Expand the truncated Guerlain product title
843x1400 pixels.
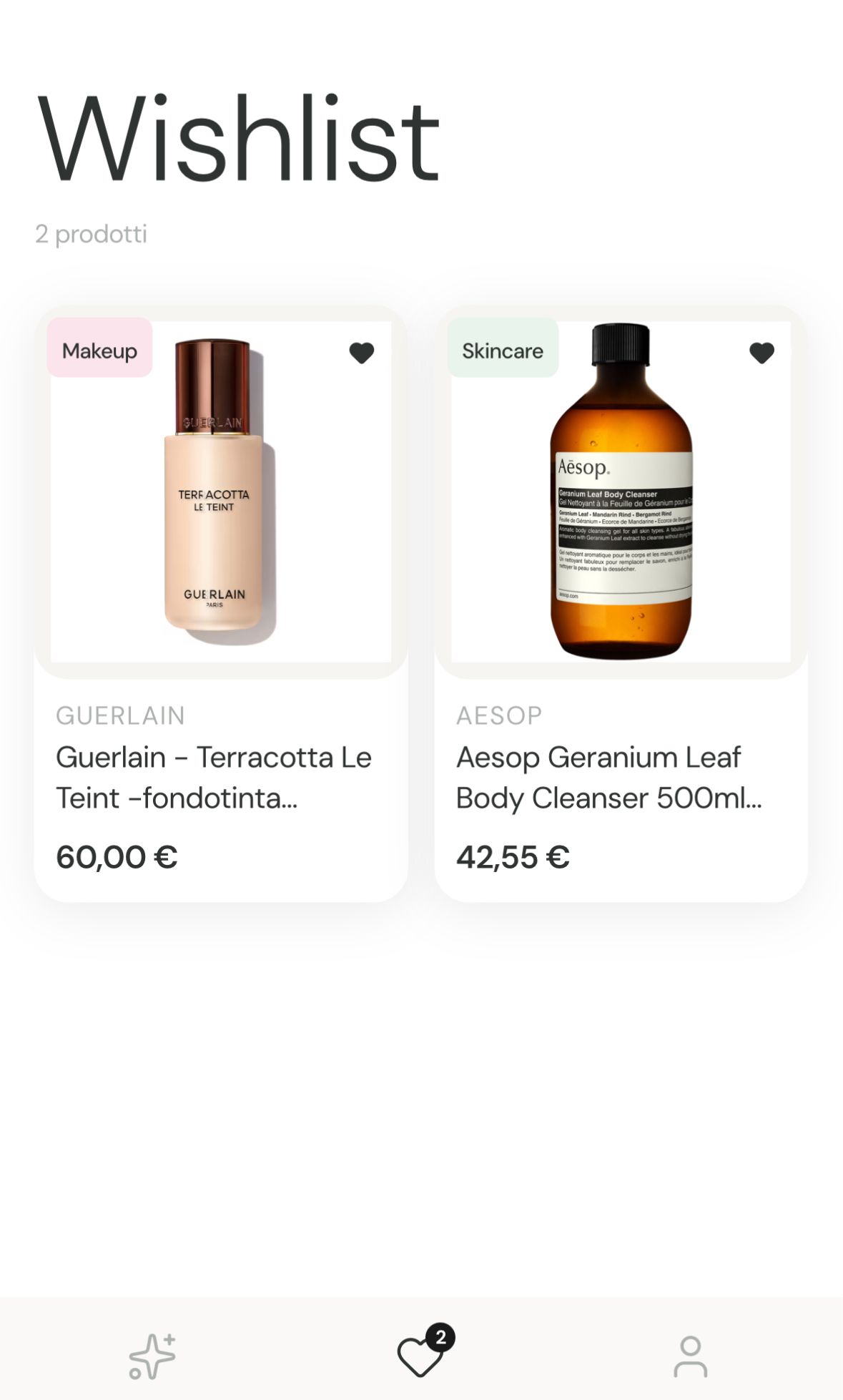215,777
